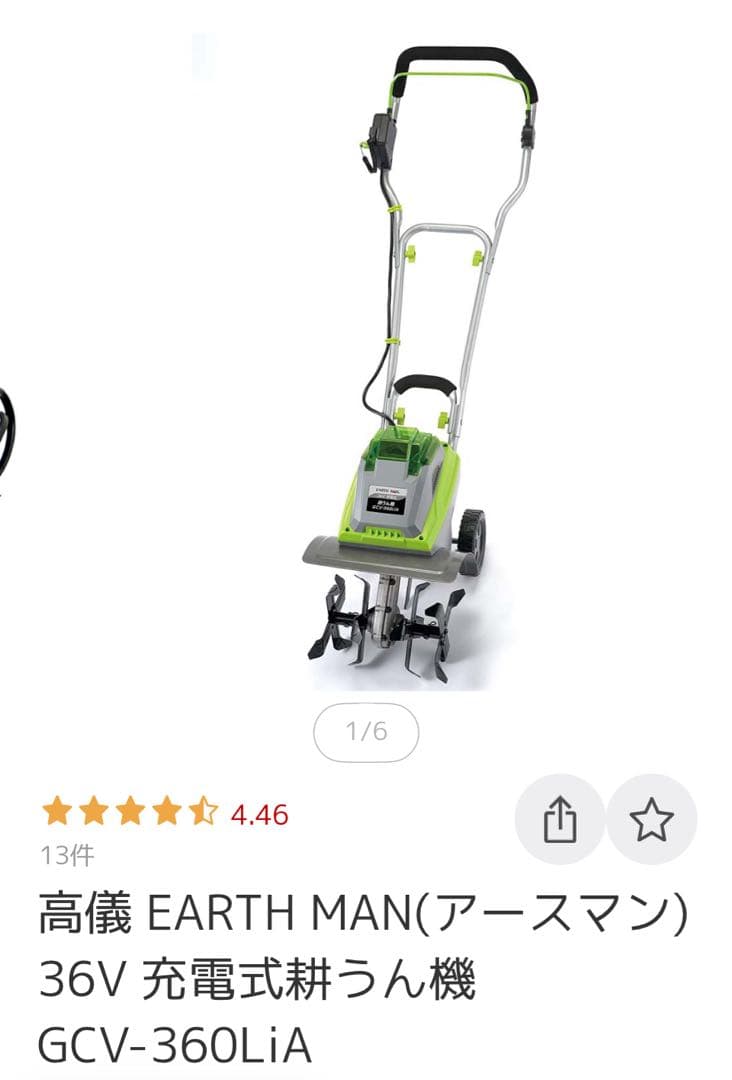The width and height of the screenshot is (732, 1080).
Task: Tap the 1/6 image page indicator
Action: [366, 732]
